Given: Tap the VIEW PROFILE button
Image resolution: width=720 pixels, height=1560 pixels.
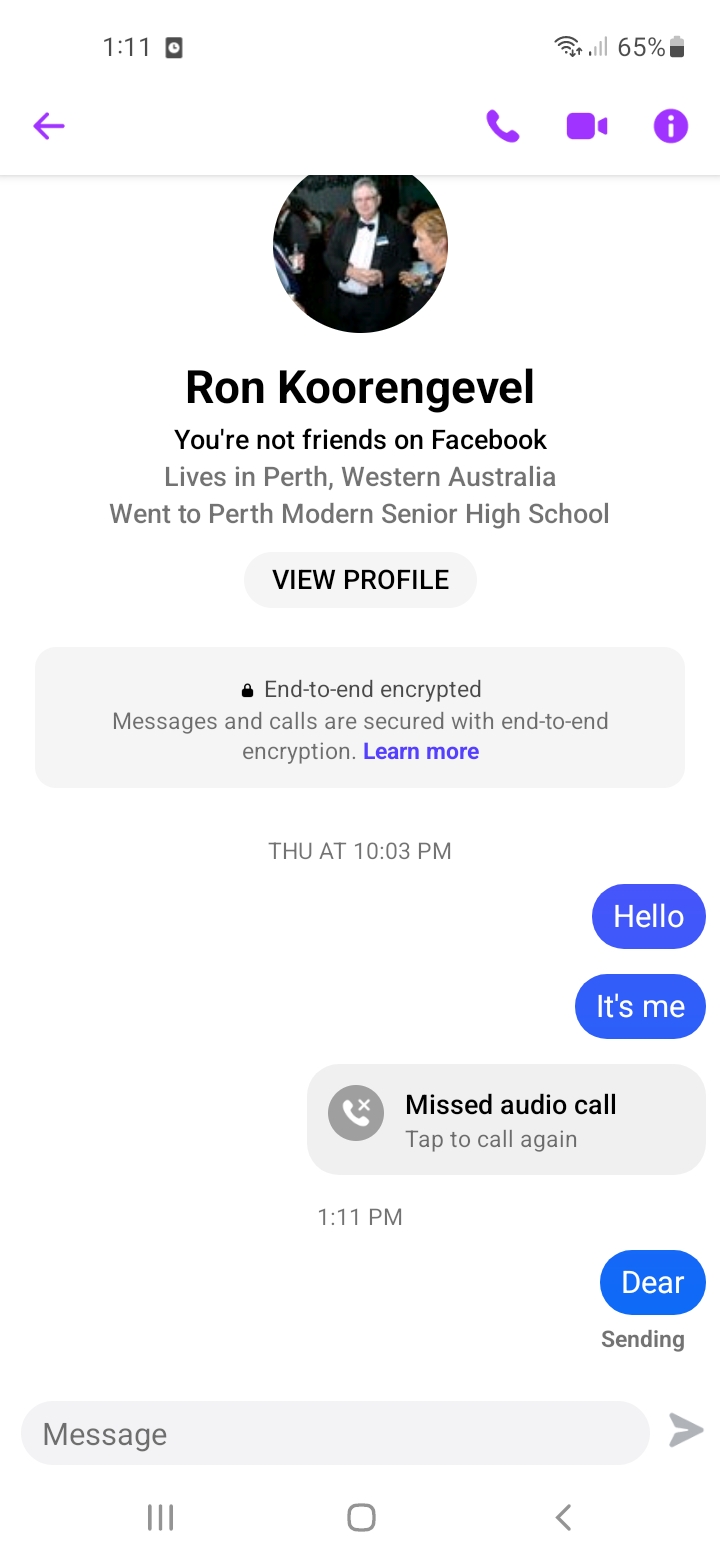Looking at the screenshot, I should pyautogui.click(x=360, y=580).
